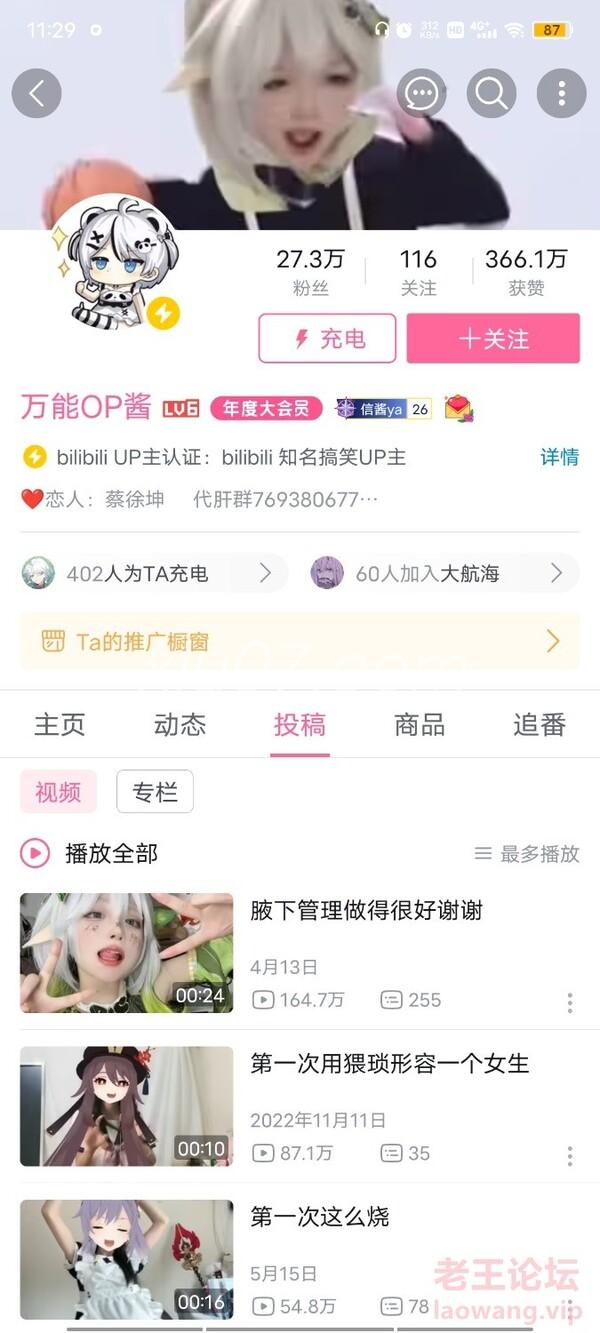Screen dimensions: 600x1333
Task: Open video 腋下管理做得很好谢谢
Action: click(366, 910)
